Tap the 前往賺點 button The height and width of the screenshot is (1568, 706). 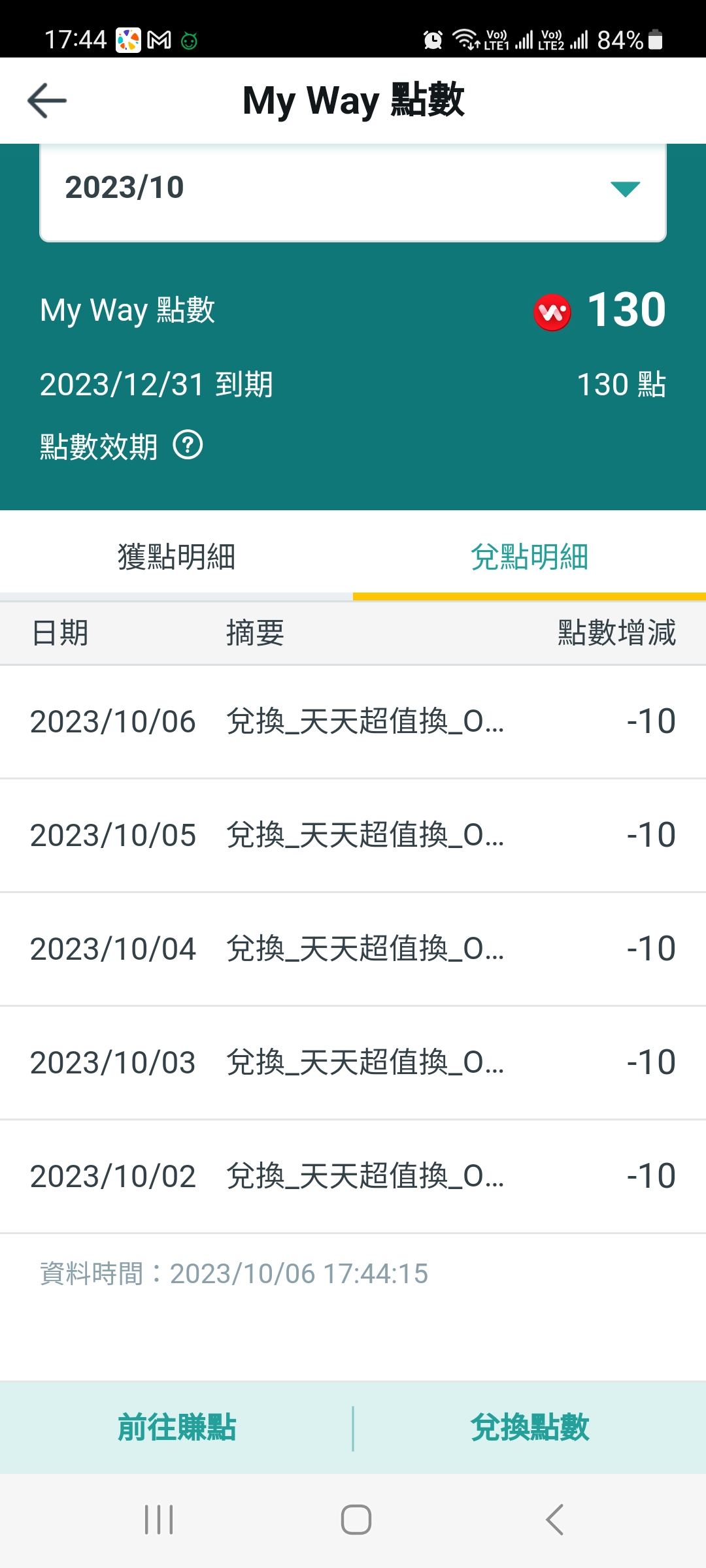point(176,1428)
